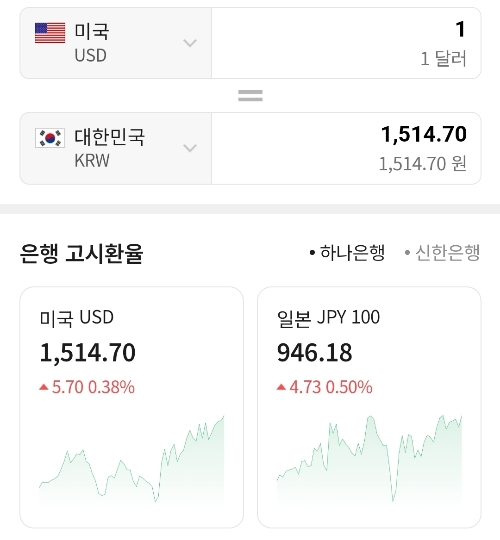Edit the USD amount field
This screenshot has height=540, width=500.
pos(346,43)
